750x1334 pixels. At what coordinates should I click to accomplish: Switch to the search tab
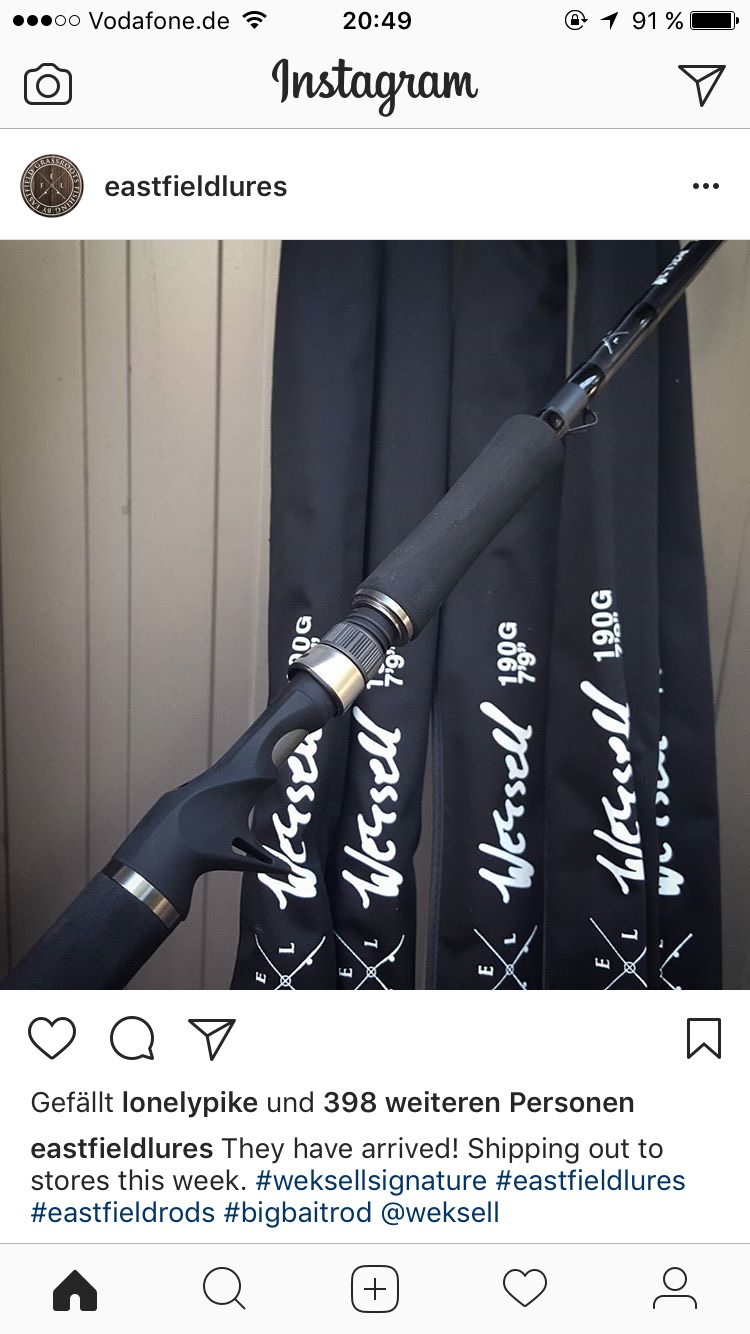[x=224, y=1288]
